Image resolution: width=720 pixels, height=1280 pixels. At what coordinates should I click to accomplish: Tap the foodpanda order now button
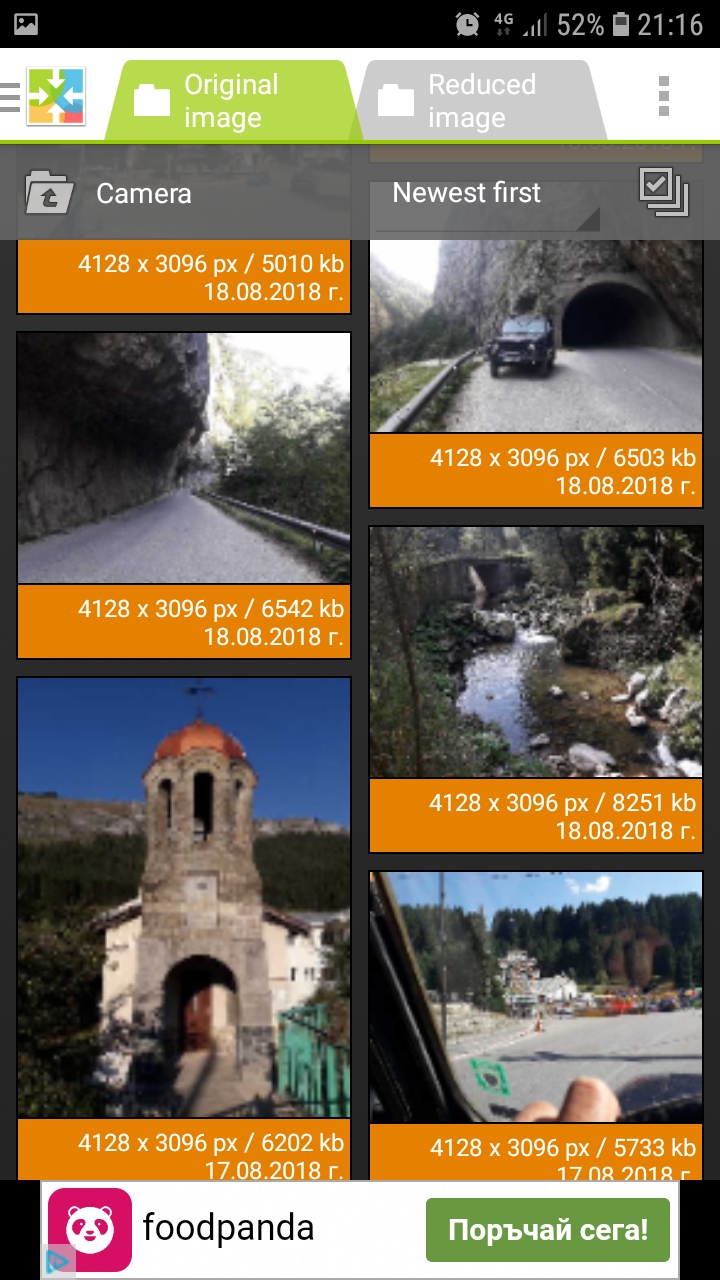point(547,1229)
